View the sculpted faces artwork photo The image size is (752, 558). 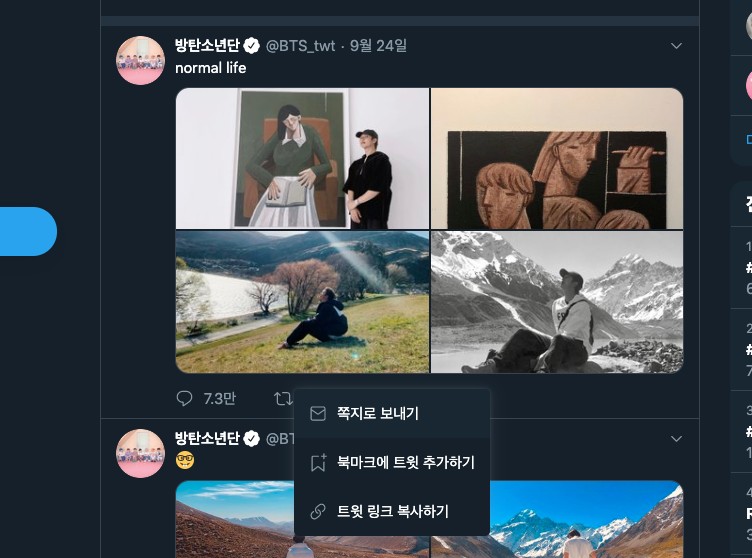pyautogui.click(x=557, y=158)
